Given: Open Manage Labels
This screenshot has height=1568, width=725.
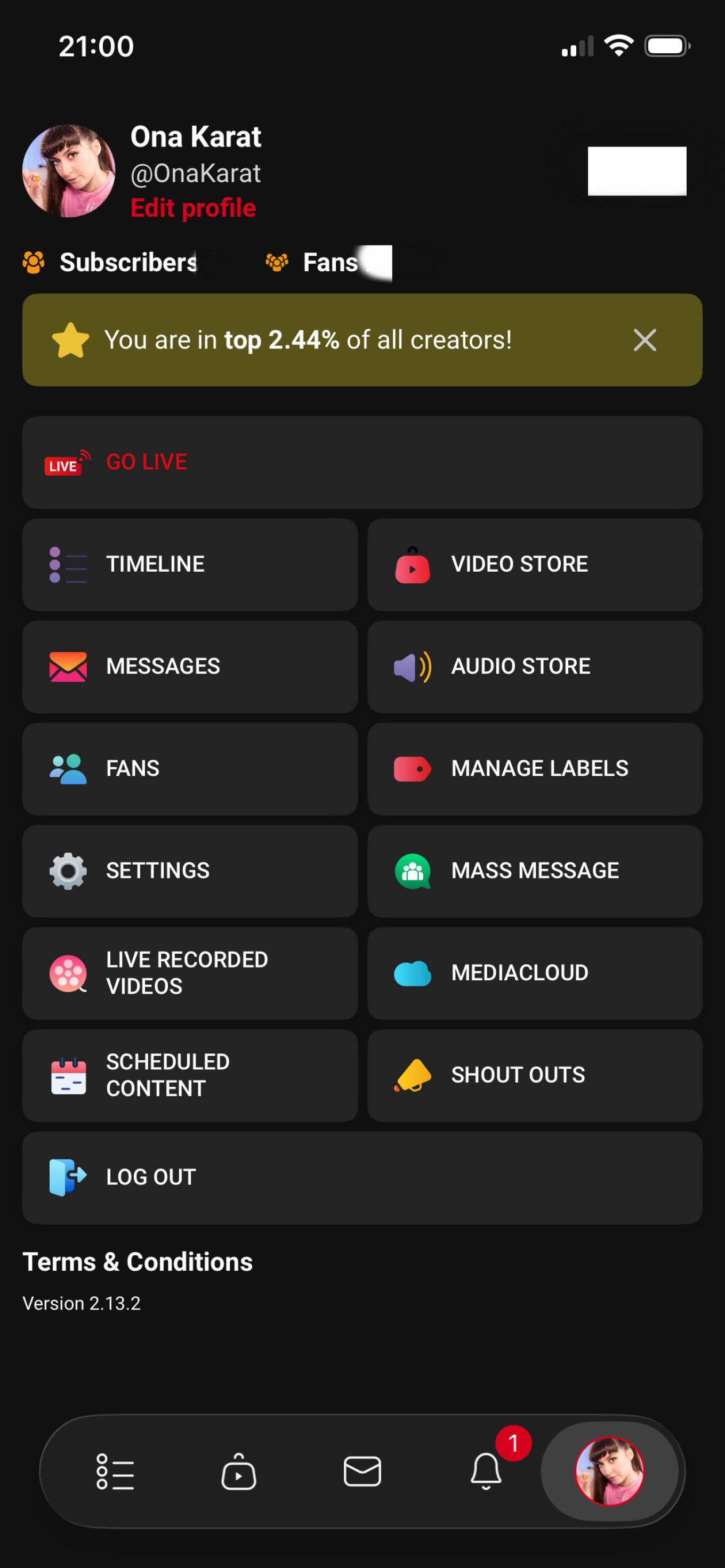Looking at the screenshot, I should point(534,769).
